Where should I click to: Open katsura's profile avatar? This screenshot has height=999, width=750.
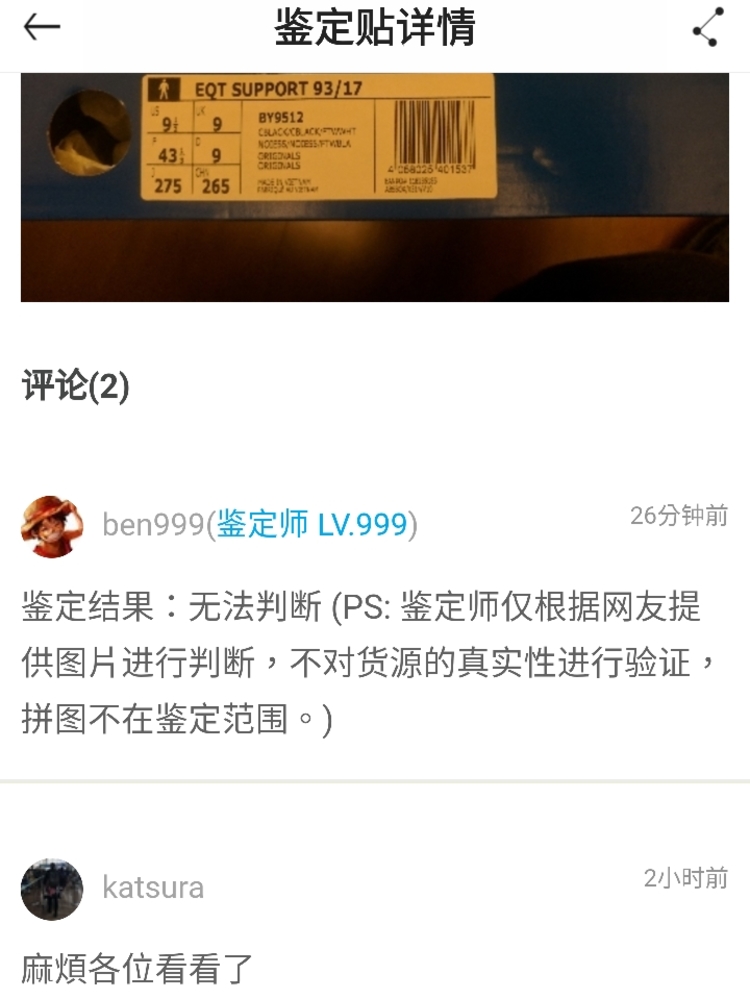pos(52,888)
